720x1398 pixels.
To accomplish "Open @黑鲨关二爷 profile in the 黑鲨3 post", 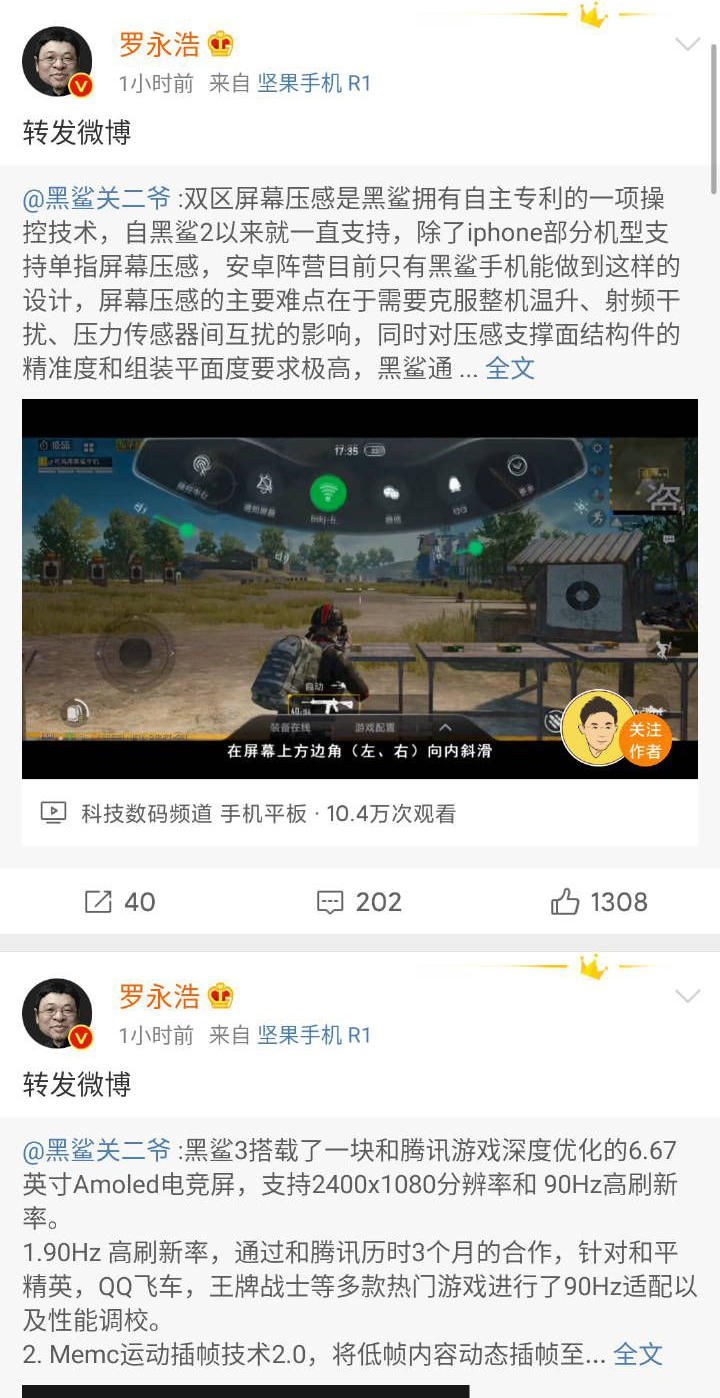I will [x=98, y=1150].
